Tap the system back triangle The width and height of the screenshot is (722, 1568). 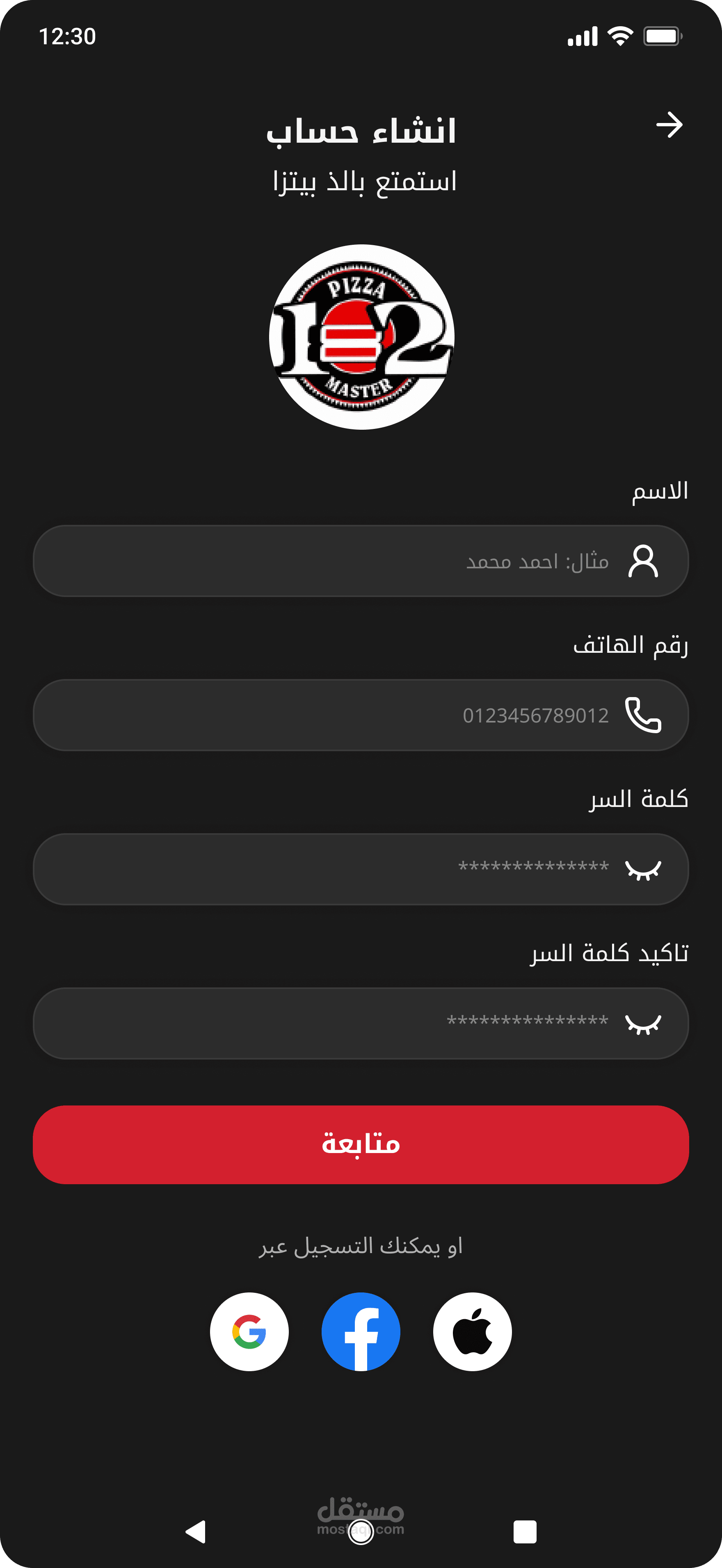tap(196, 1532)
